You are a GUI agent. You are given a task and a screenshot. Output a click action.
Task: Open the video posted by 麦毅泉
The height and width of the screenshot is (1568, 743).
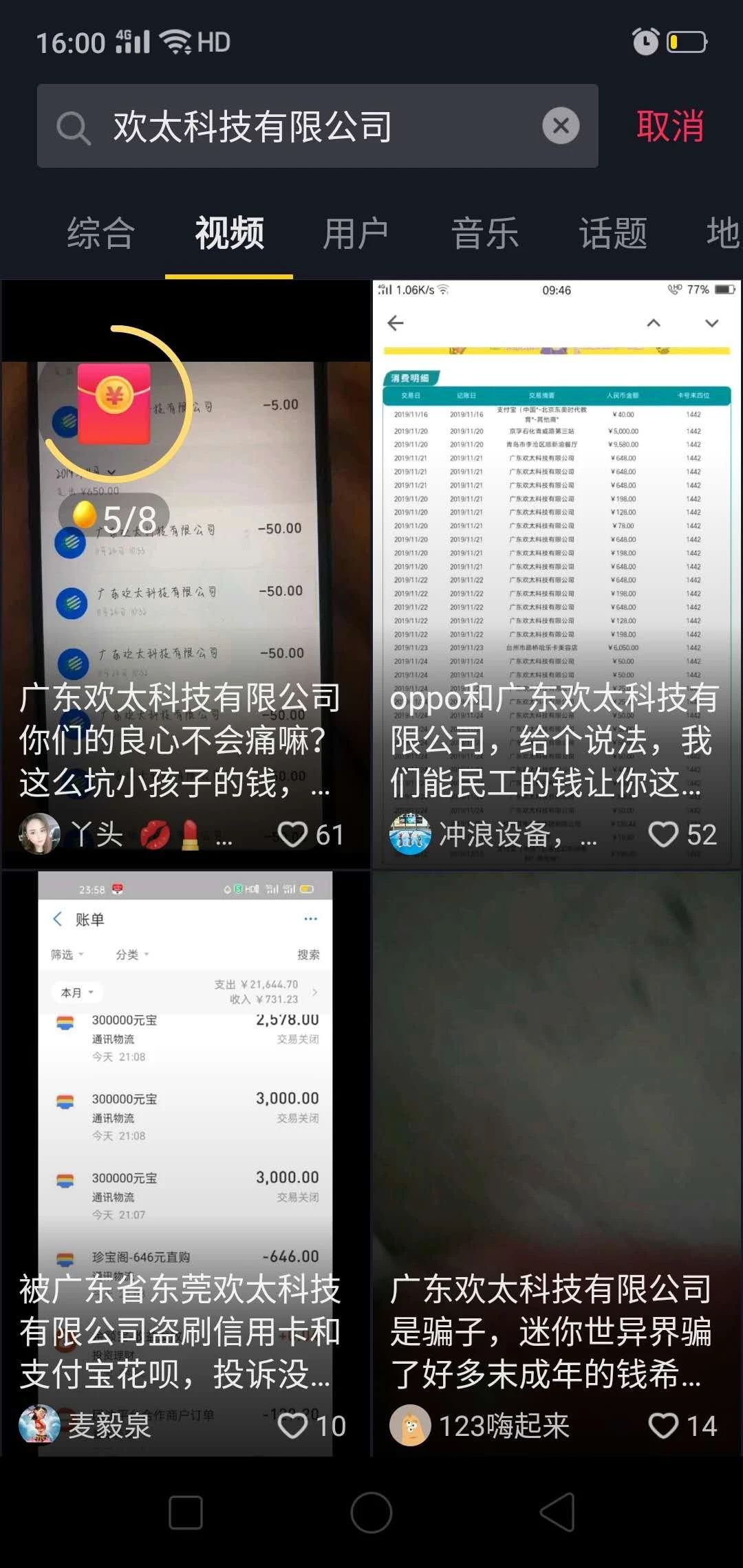186,1135
